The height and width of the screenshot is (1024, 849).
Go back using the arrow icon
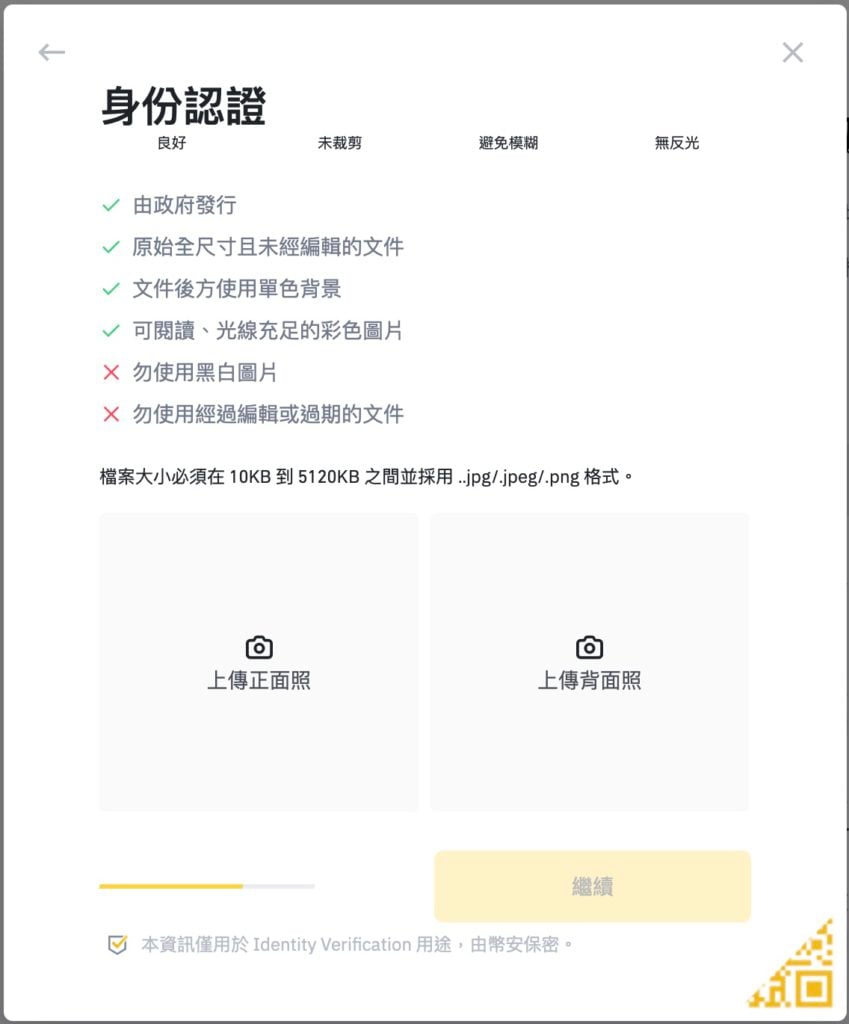pyautogui.click(x=51, y=53)
